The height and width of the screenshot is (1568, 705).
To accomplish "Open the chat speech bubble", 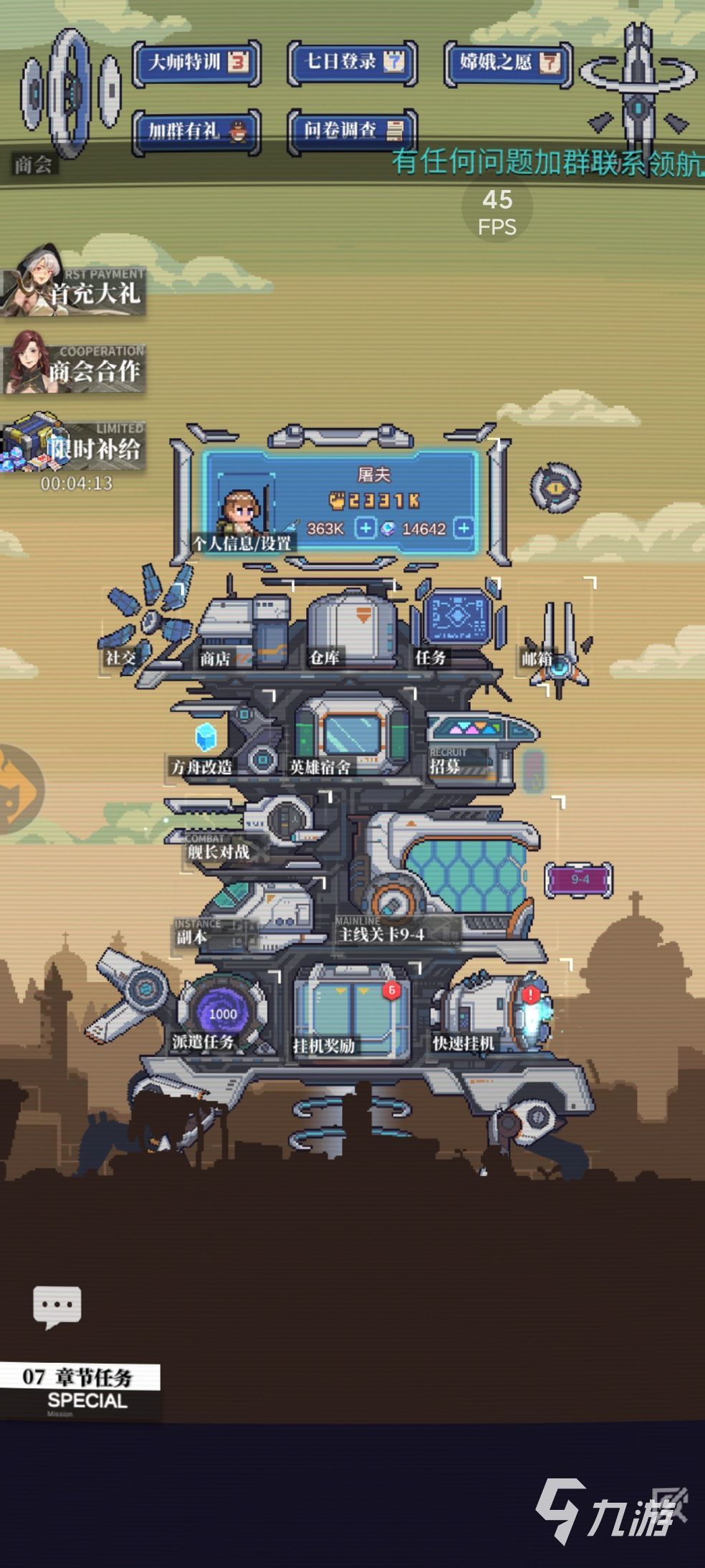I will 57,1306.
